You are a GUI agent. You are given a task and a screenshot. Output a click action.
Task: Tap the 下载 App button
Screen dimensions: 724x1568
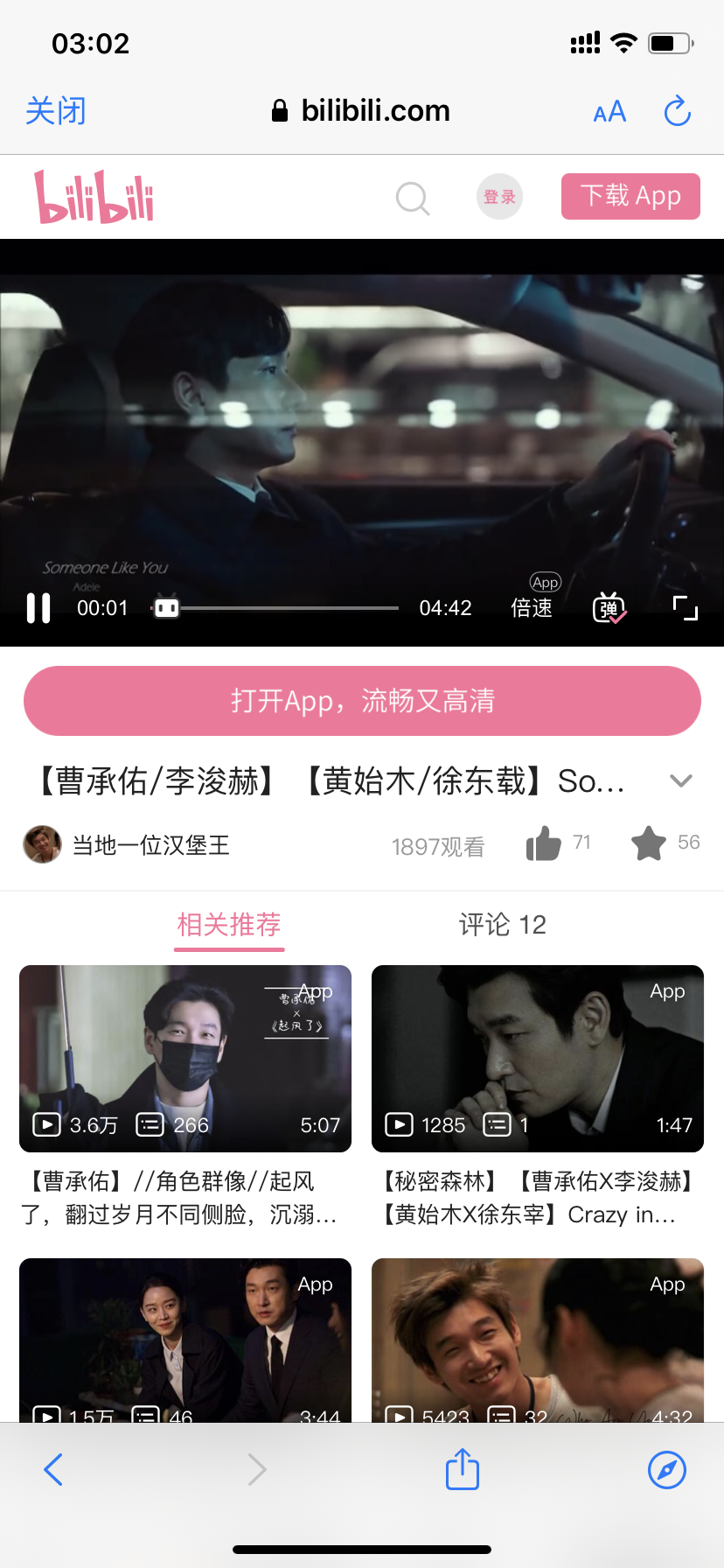[630, 196]
